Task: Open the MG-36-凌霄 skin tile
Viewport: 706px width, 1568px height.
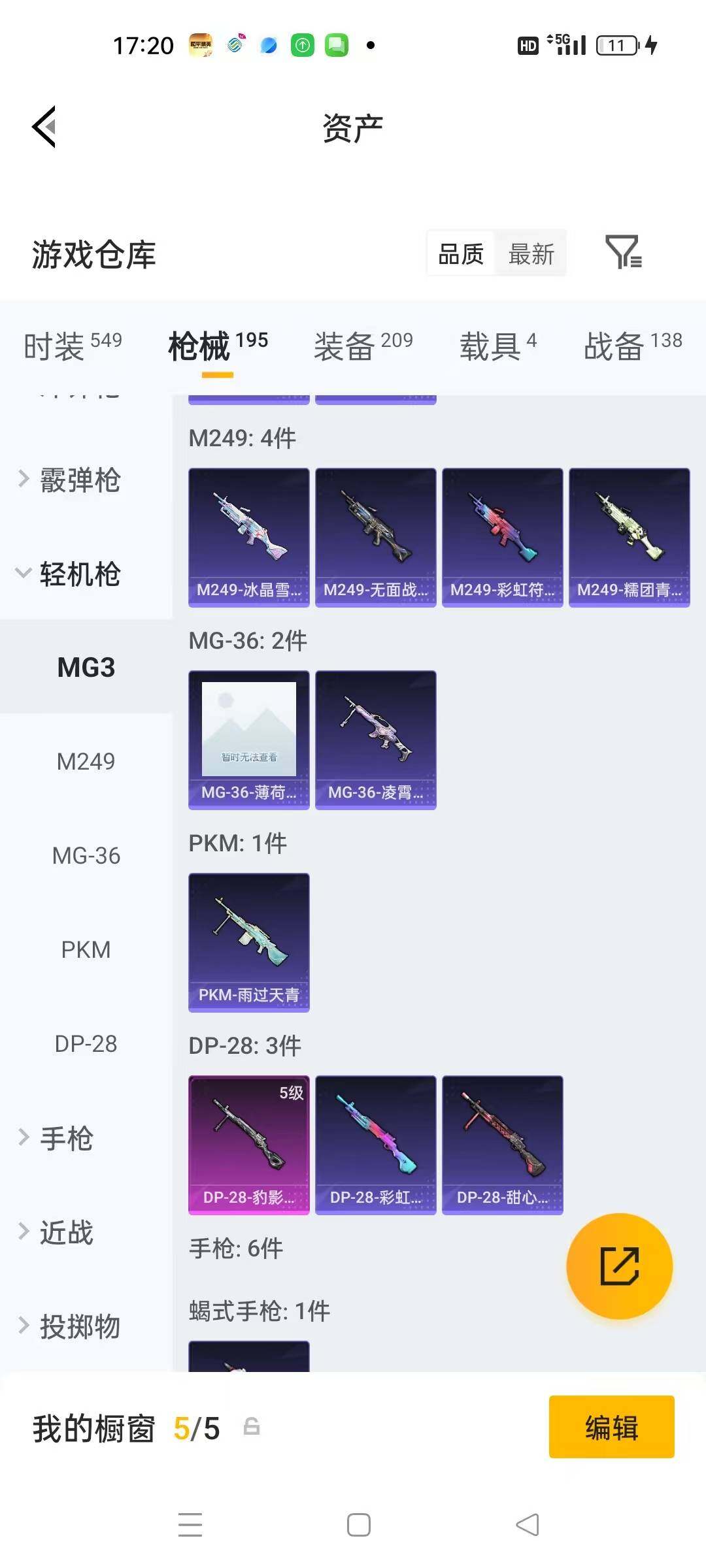Action: (x=375, y=740)
